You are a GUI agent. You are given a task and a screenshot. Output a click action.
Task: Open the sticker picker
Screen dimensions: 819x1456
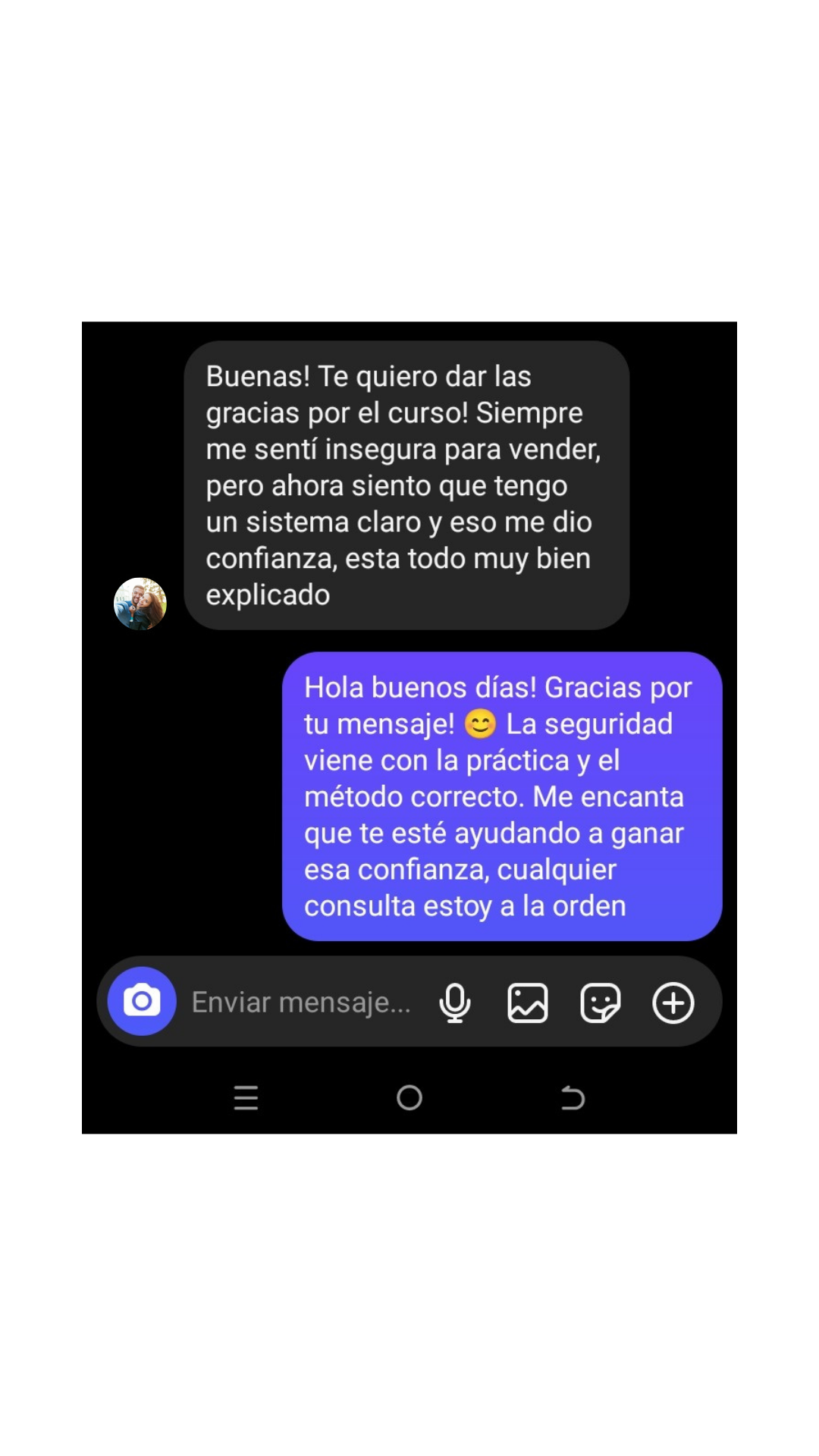click(x=601, y=1003)
